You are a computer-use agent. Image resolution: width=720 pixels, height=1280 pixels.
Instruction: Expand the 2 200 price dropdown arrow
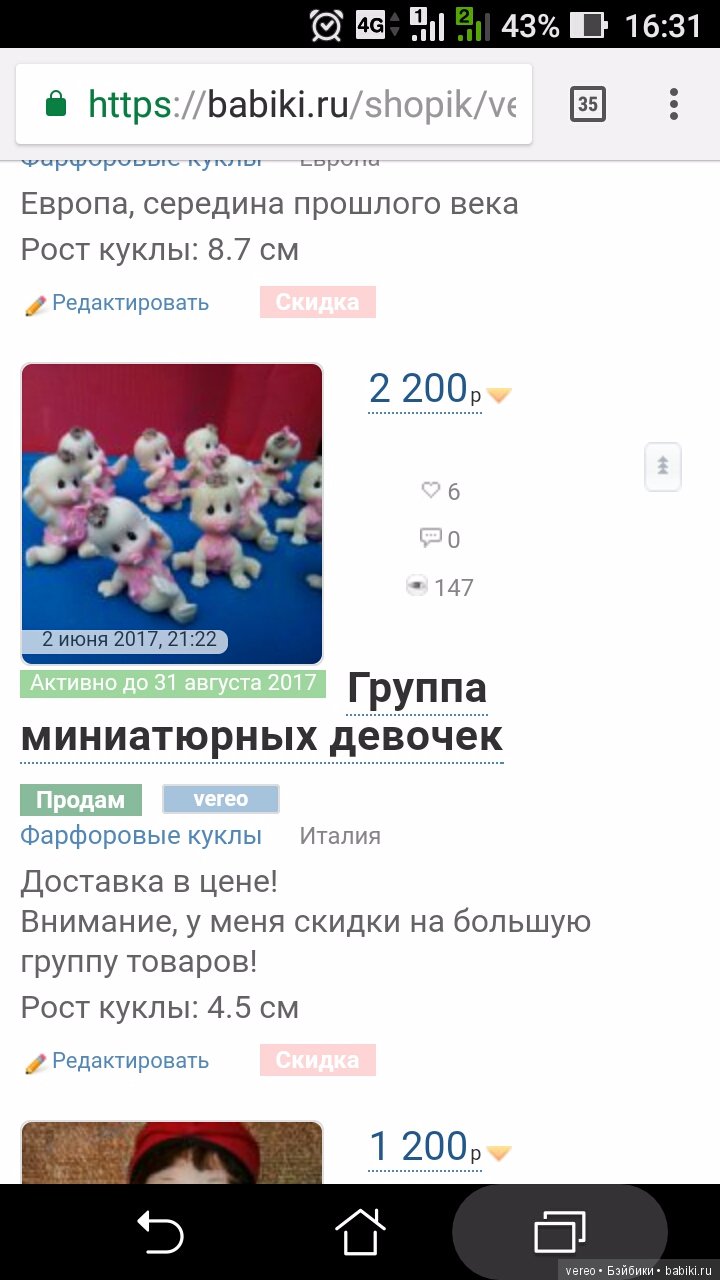pyautogui.click(x=499, y=395)
